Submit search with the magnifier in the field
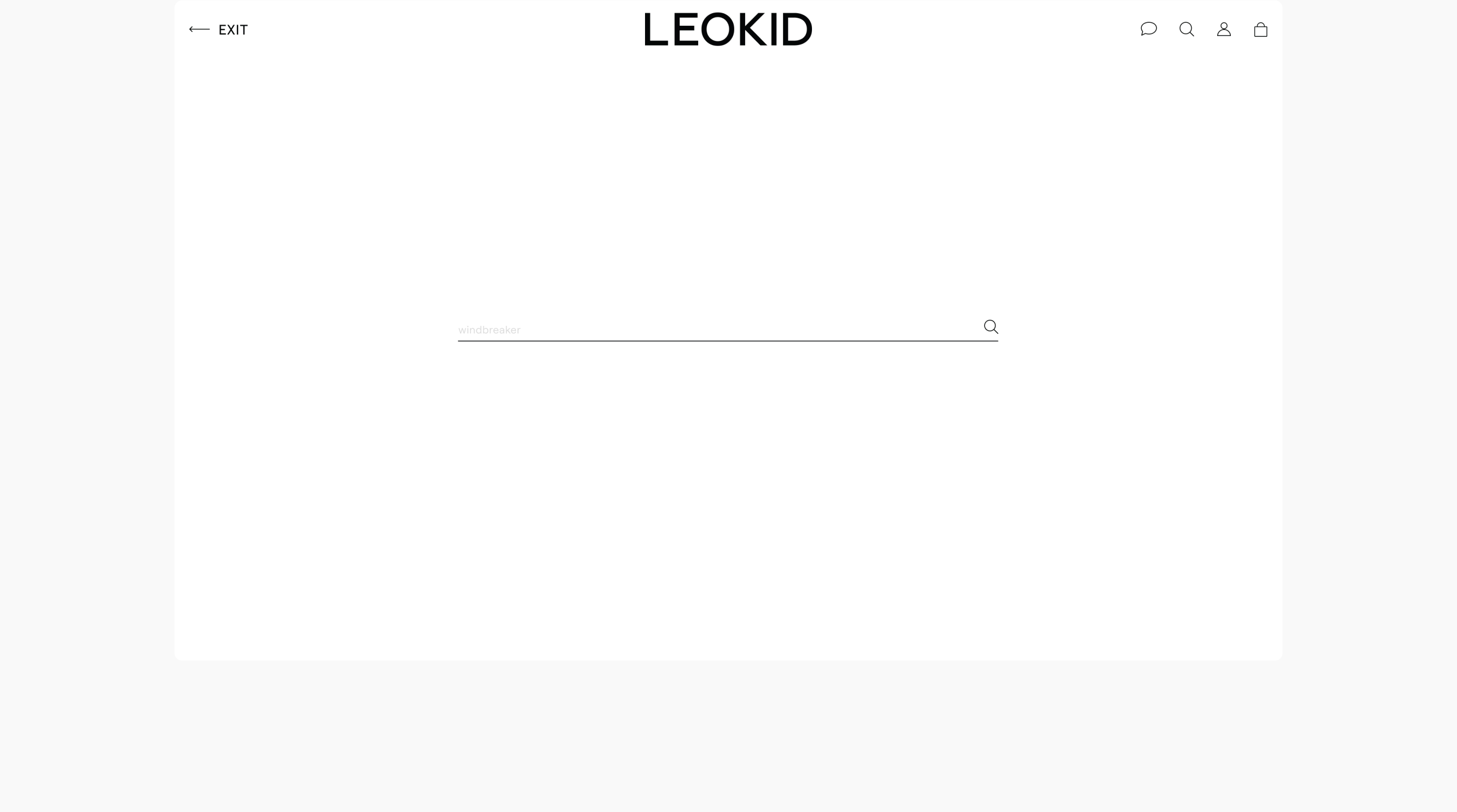Viewport: 1457px width, 812px height. pyautogui.click(x=991, y=327)
